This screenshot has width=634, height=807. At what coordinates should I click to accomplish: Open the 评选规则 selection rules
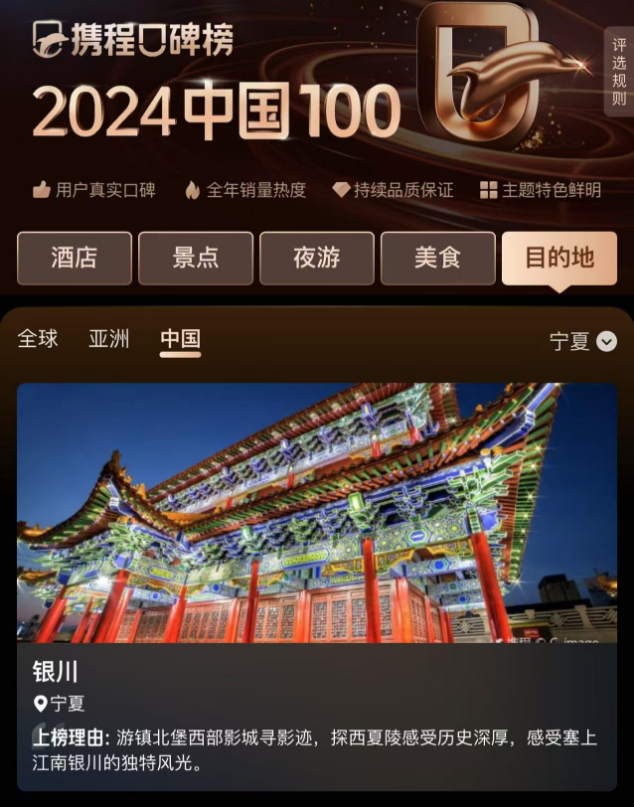(619, 72)
